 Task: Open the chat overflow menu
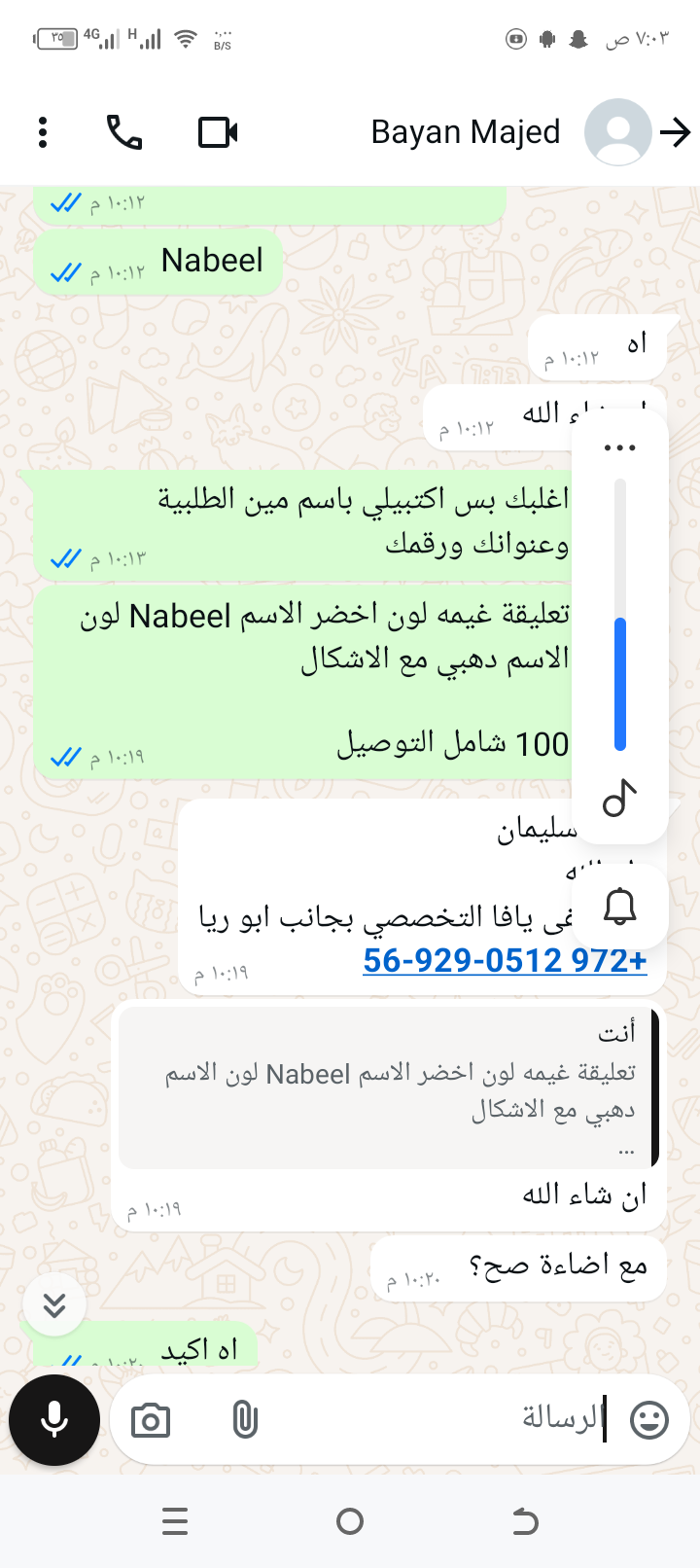43,132
